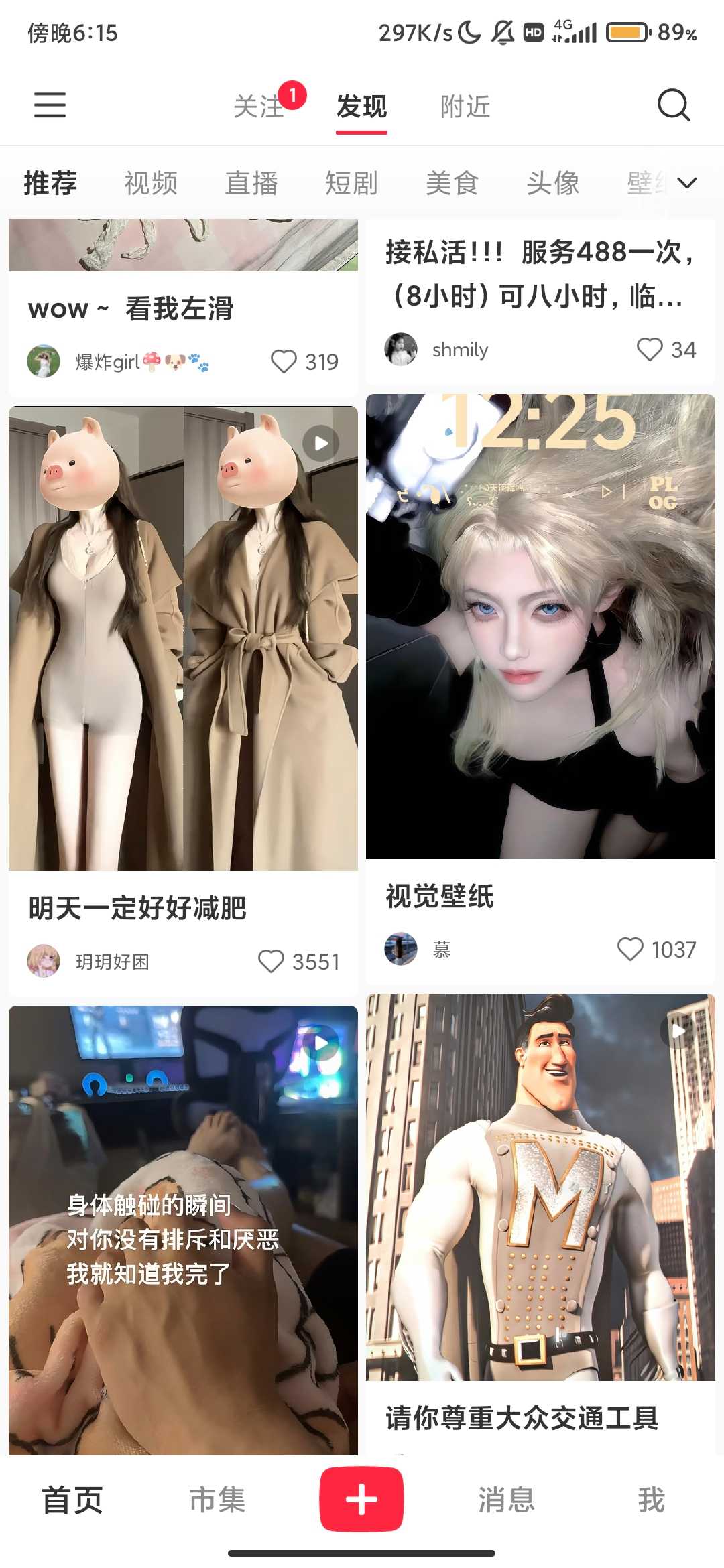
Task: Select the 视频 category
Action: [151, 183]
